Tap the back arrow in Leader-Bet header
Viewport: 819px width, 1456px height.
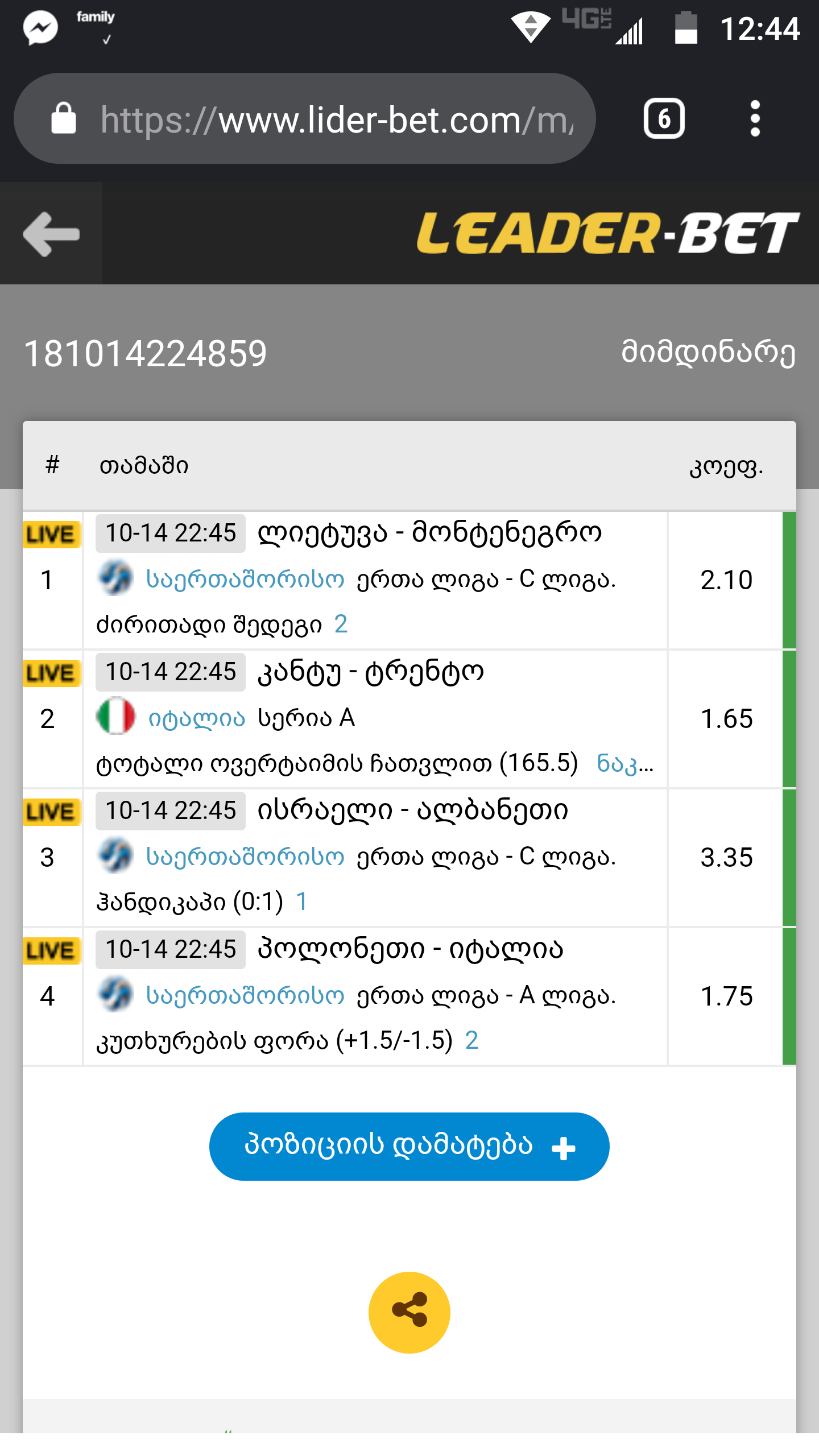51,234
